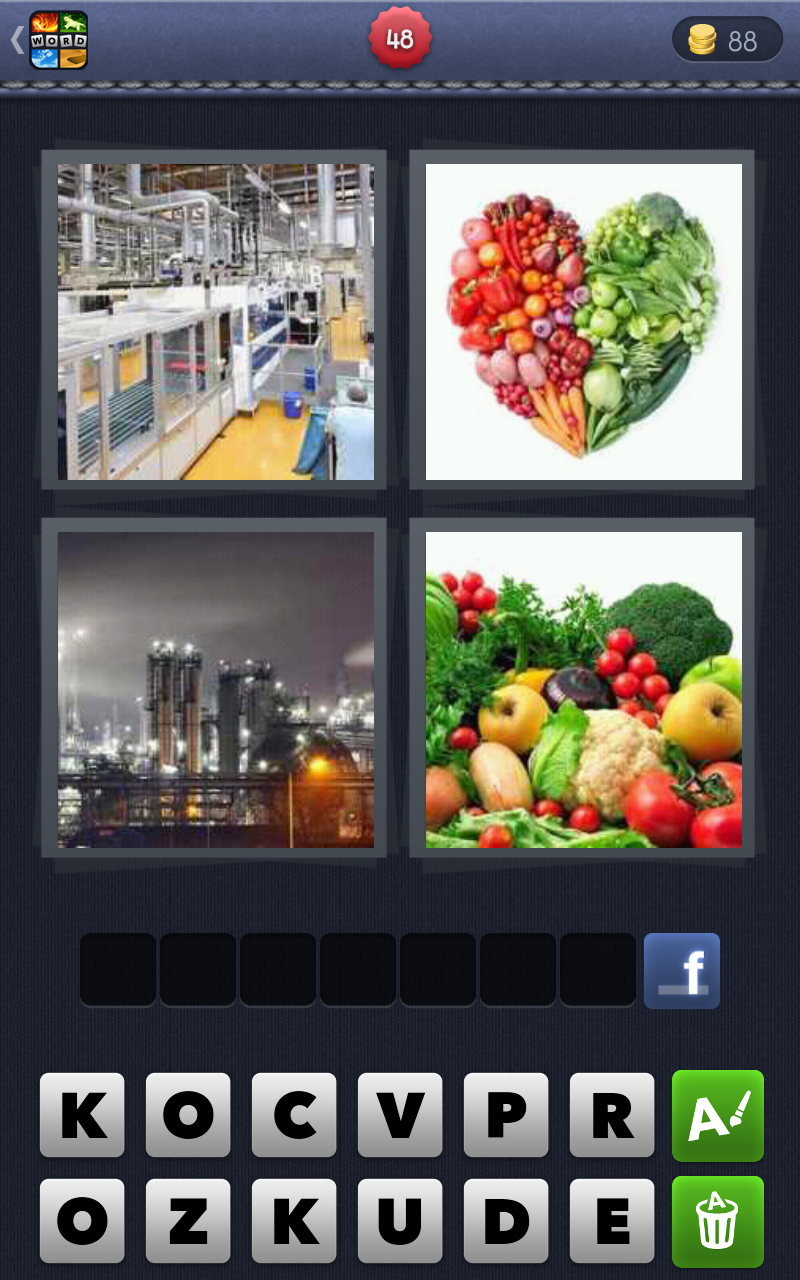Pick the letter D tile

[x=506, y=1221]
